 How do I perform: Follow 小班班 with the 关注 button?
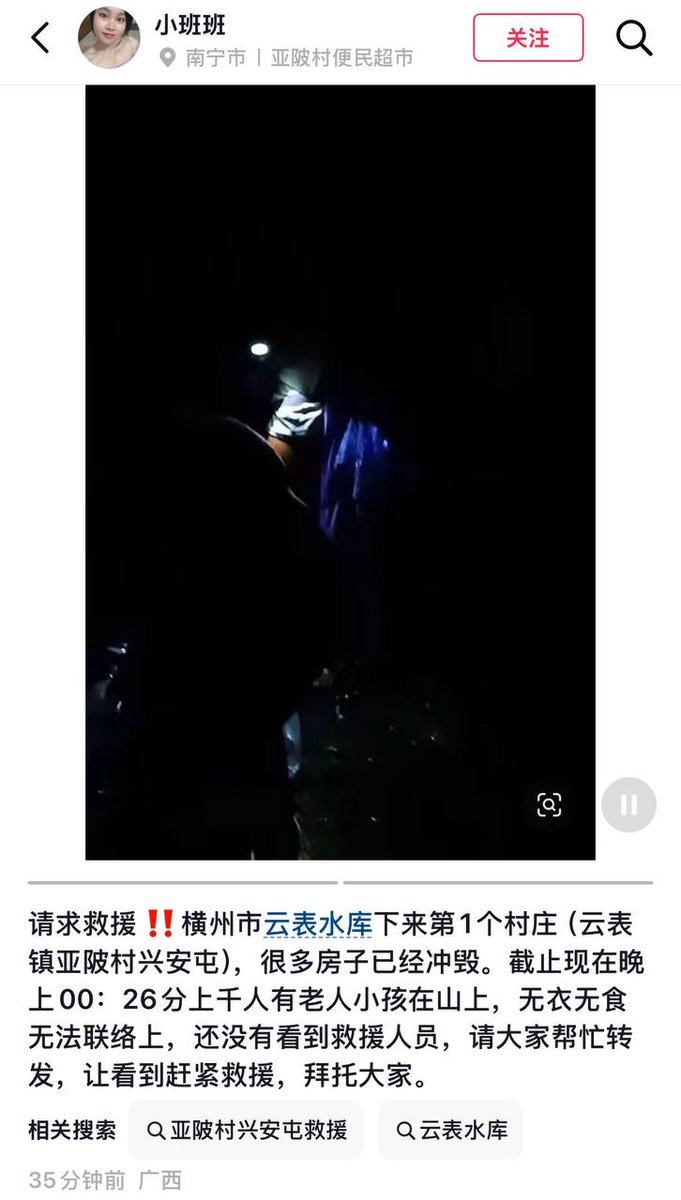tap(528, 38)
